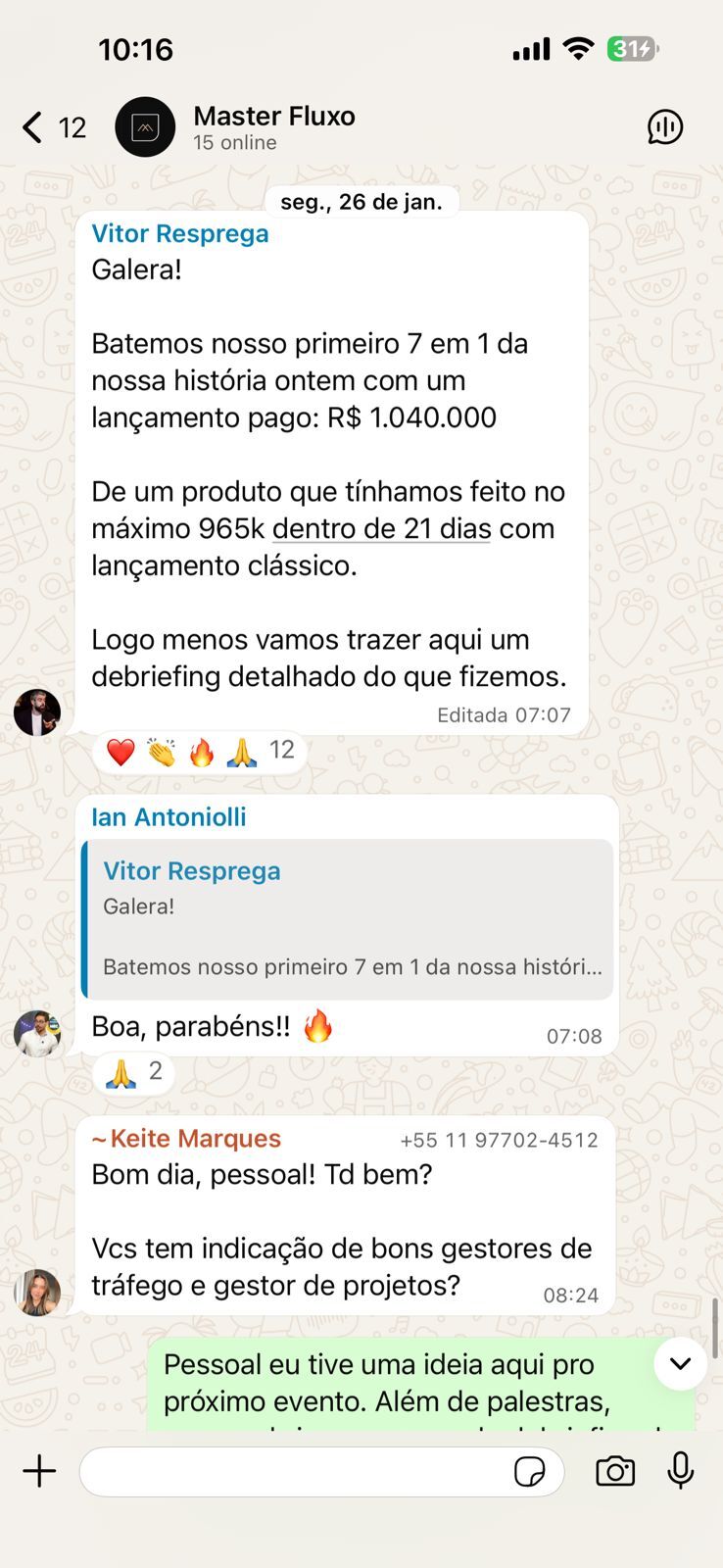The height and width of the screenshot is (1568, 723).
Task: Open Vitor Resprega's profile picture
Action: pyautogui.click(x=37, y=712)
